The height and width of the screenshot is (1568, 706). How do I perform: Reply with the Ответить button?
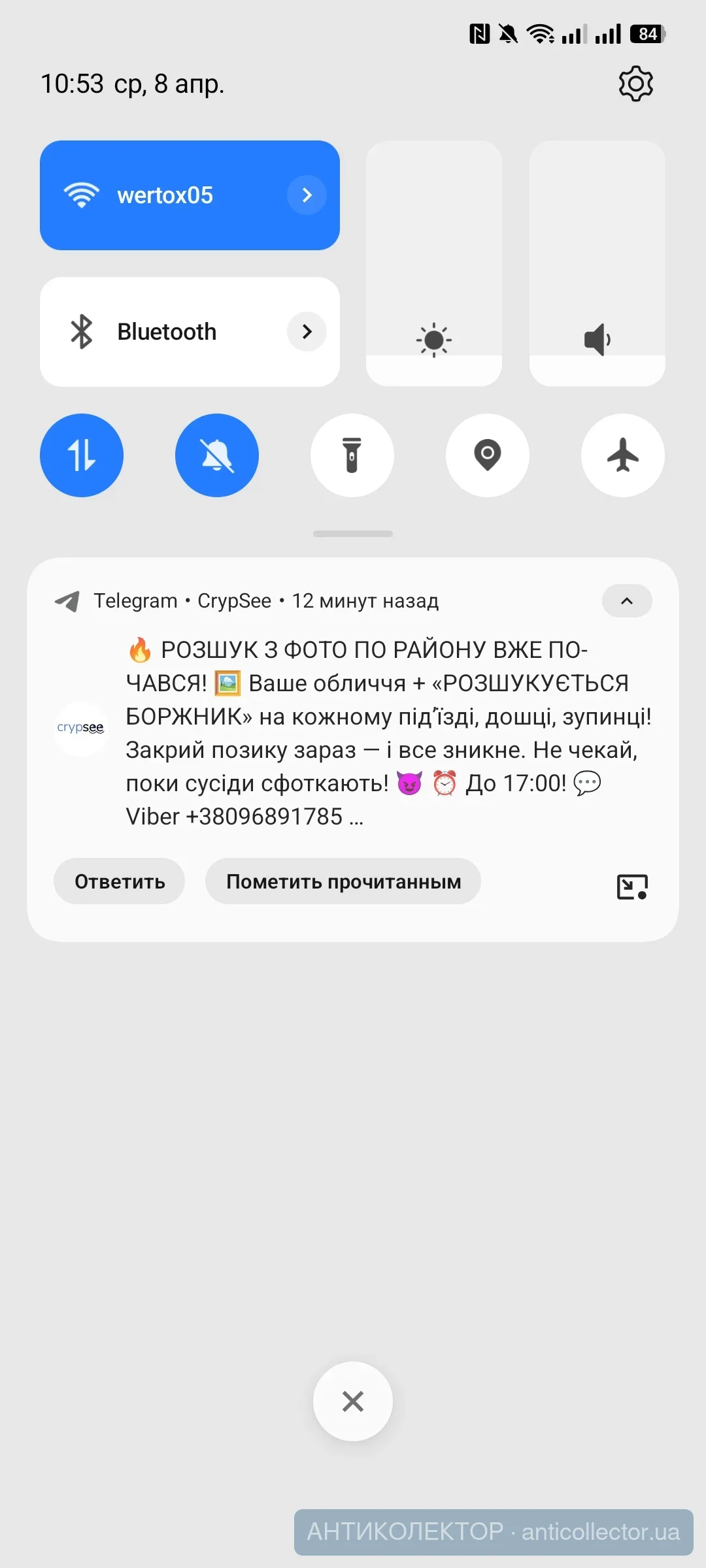(x=120, y=881)
